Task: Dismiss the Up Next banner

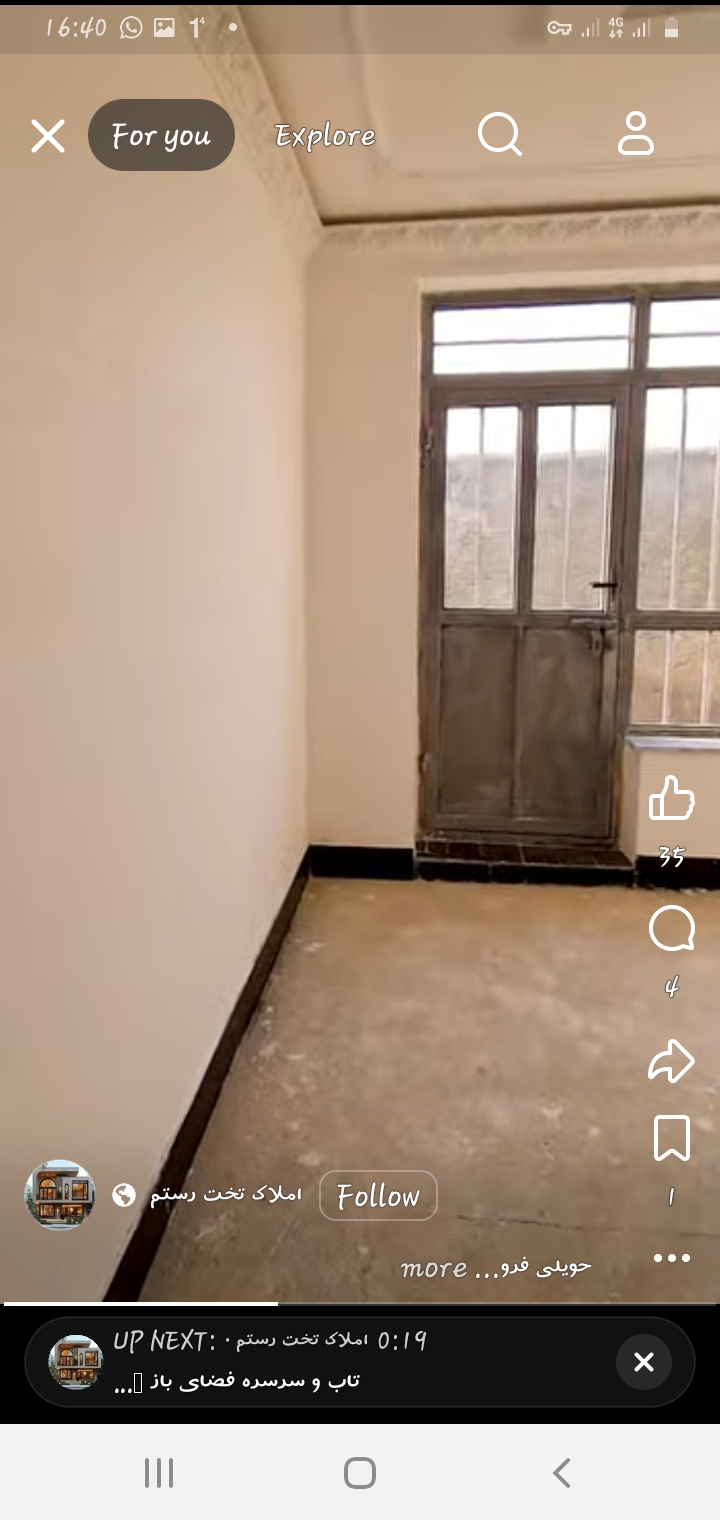Action: (643, 1362)
